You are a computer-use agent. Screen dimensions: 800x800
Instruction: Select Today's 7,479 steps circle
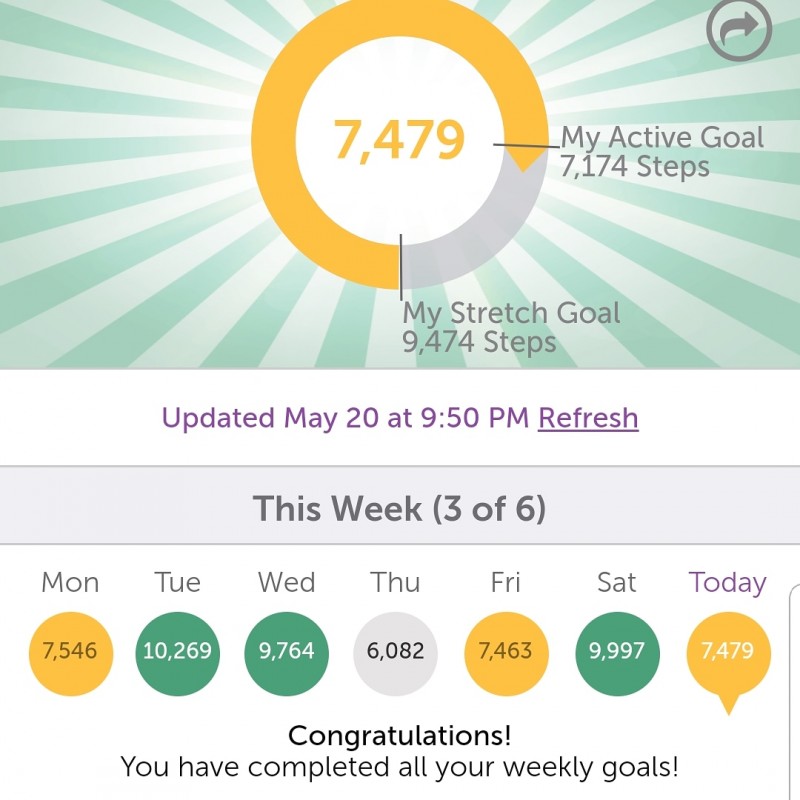728,653
